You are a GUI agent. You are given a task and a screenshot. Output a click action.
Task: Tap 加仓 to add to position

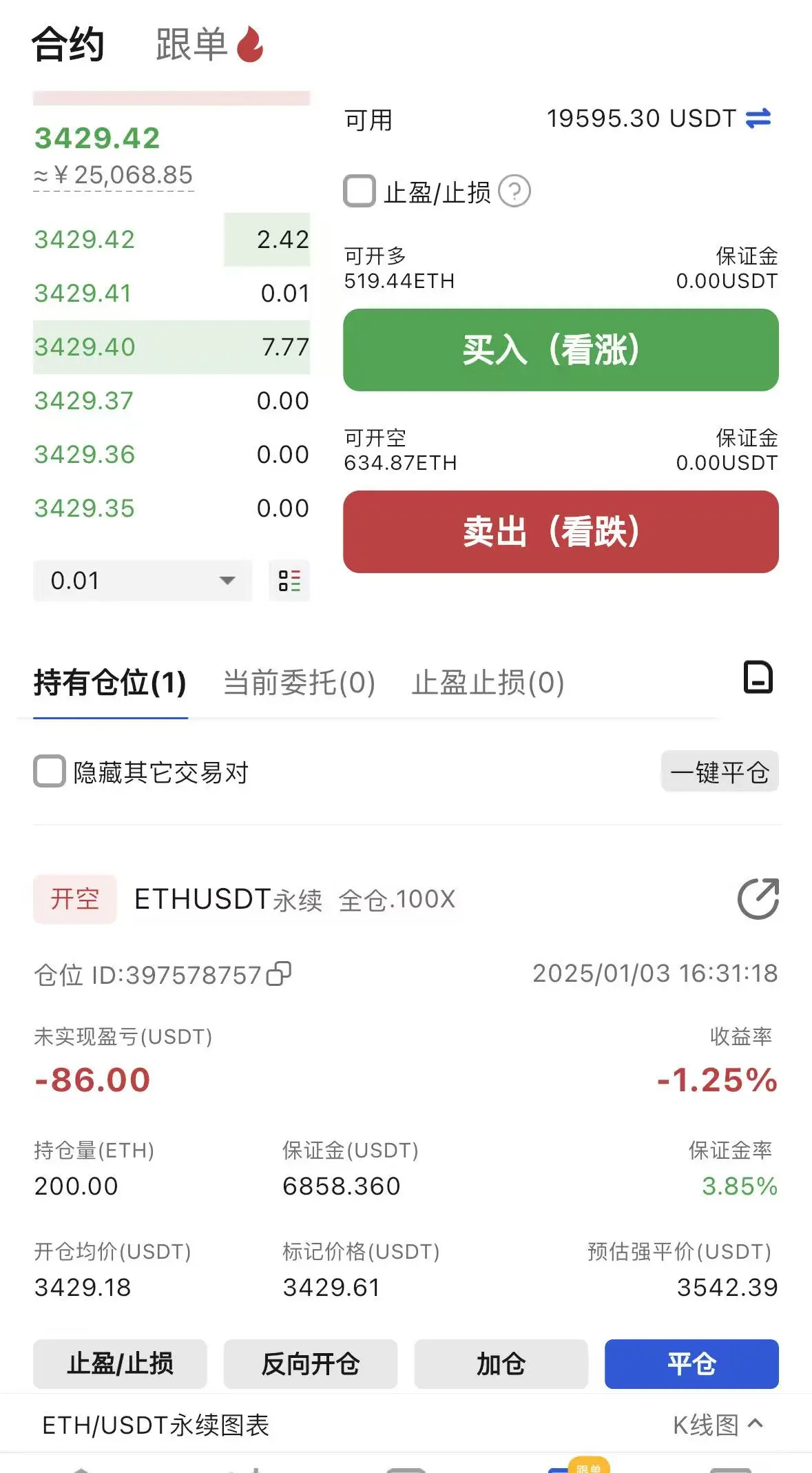pyautogui.click(x=501, y=1363)
